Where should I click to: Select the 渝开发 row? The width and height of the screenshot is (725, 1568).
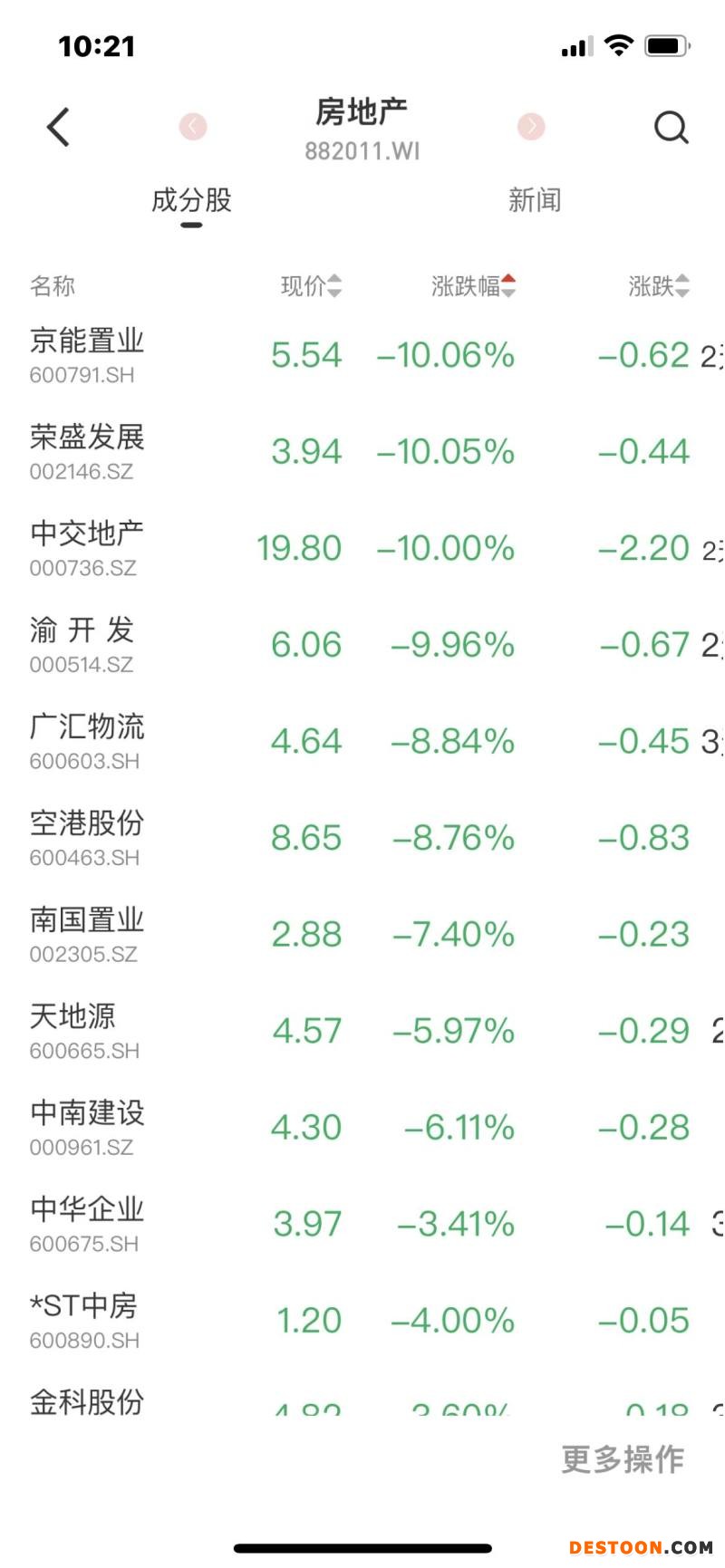coord(82,644)
